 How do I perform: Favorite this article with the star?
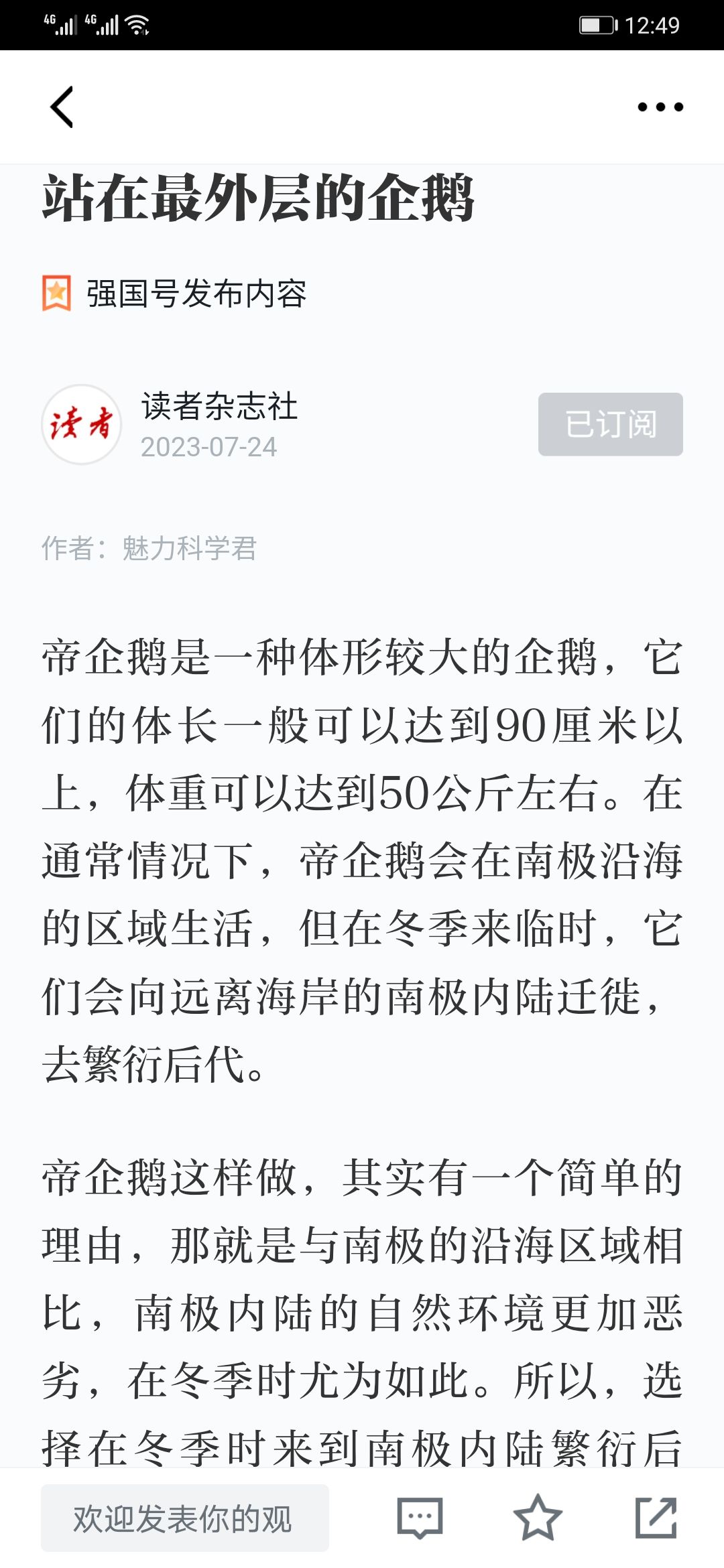tap(538, 1518)
